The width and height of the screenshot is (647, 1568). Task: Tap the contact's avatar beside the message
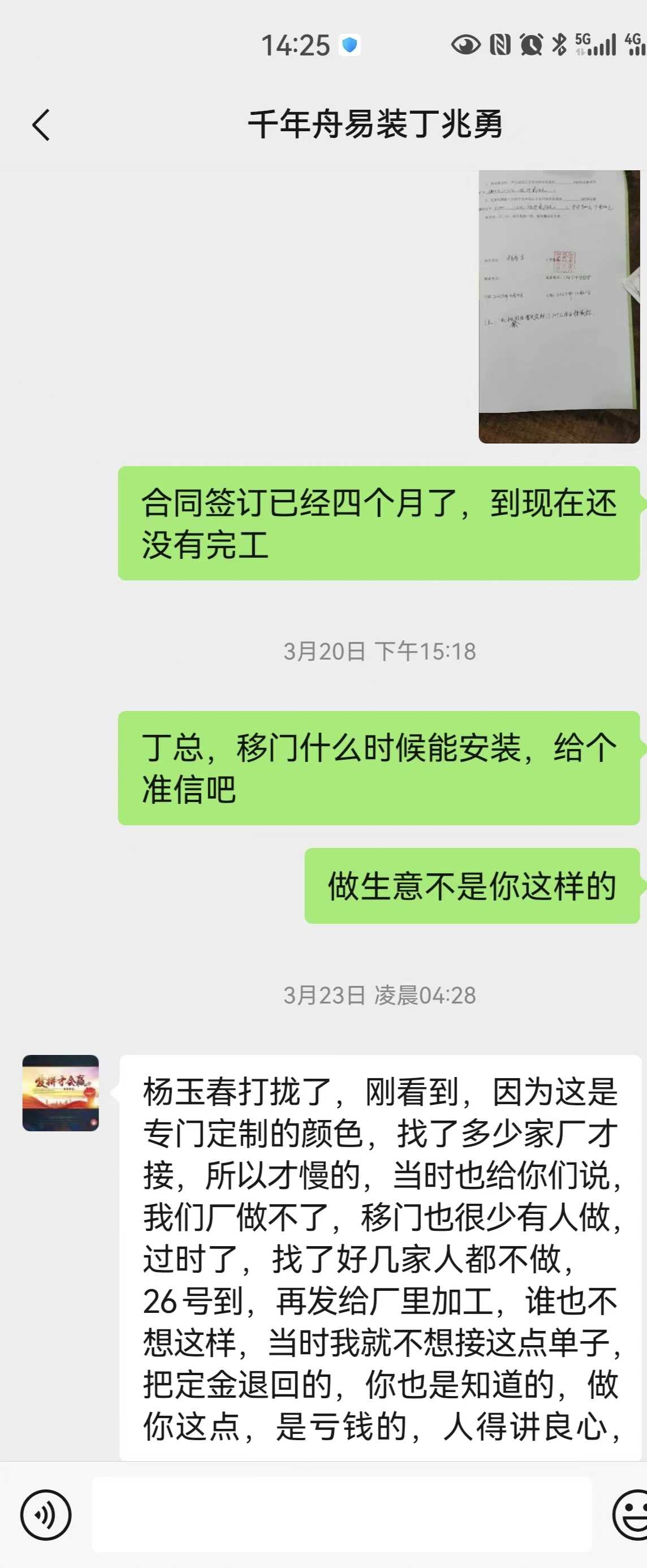(x=61, y=1093)
